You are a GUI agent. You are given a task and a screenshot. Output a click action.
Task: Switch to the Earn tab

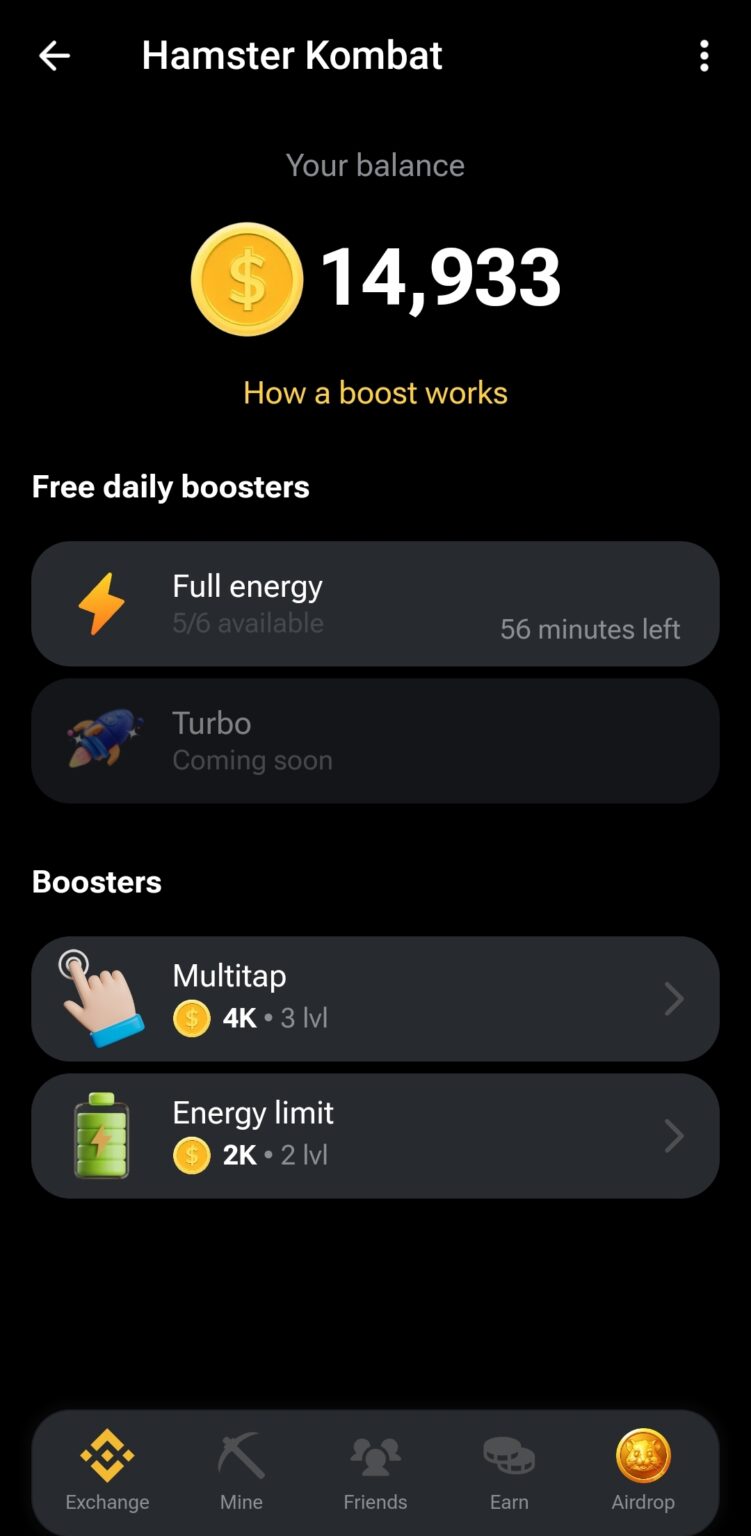click(x=509, y=1472)
